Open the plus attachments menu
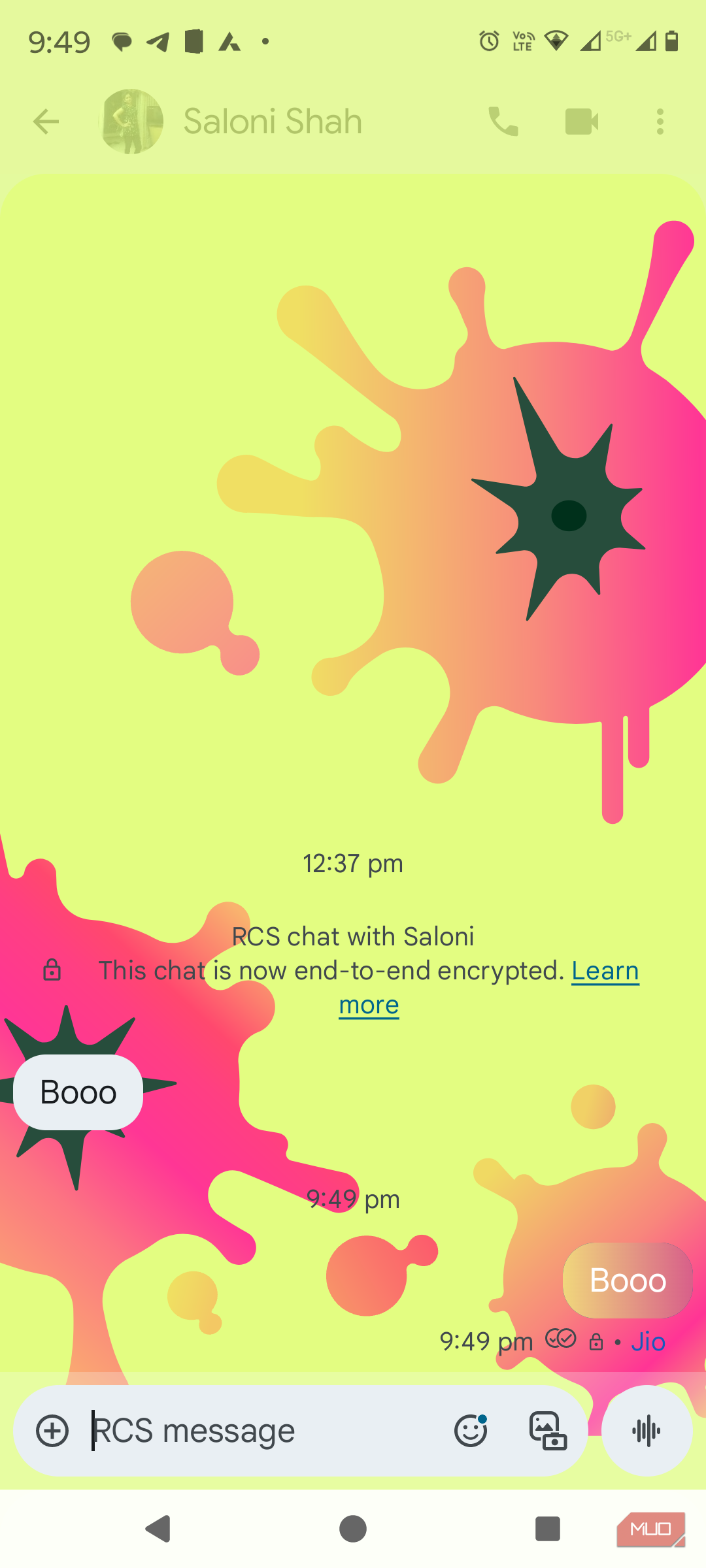The image size is (706, 1568). click(x=52, y=1431)
